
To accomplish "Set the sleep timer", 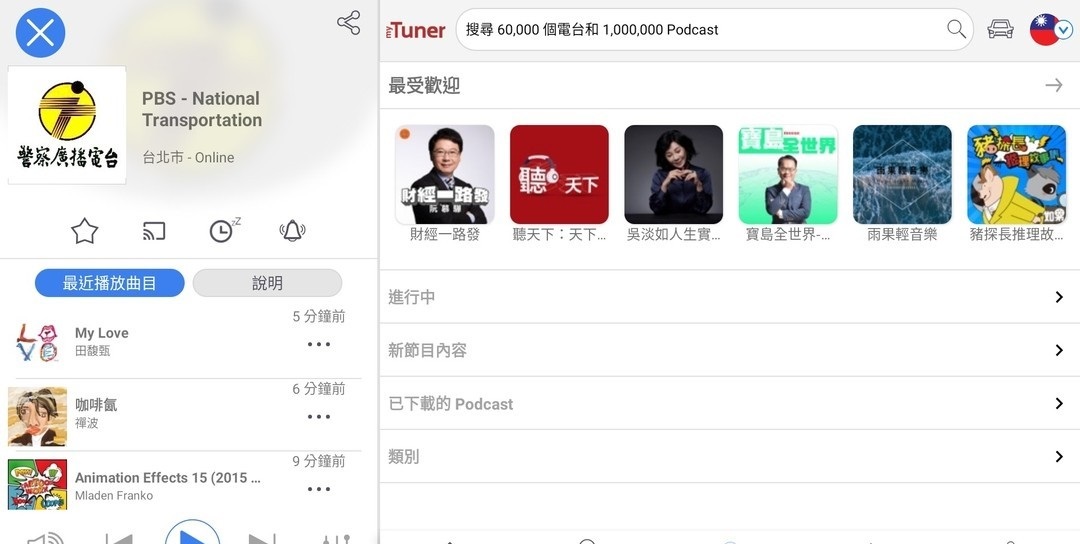I will pos(223,231).
